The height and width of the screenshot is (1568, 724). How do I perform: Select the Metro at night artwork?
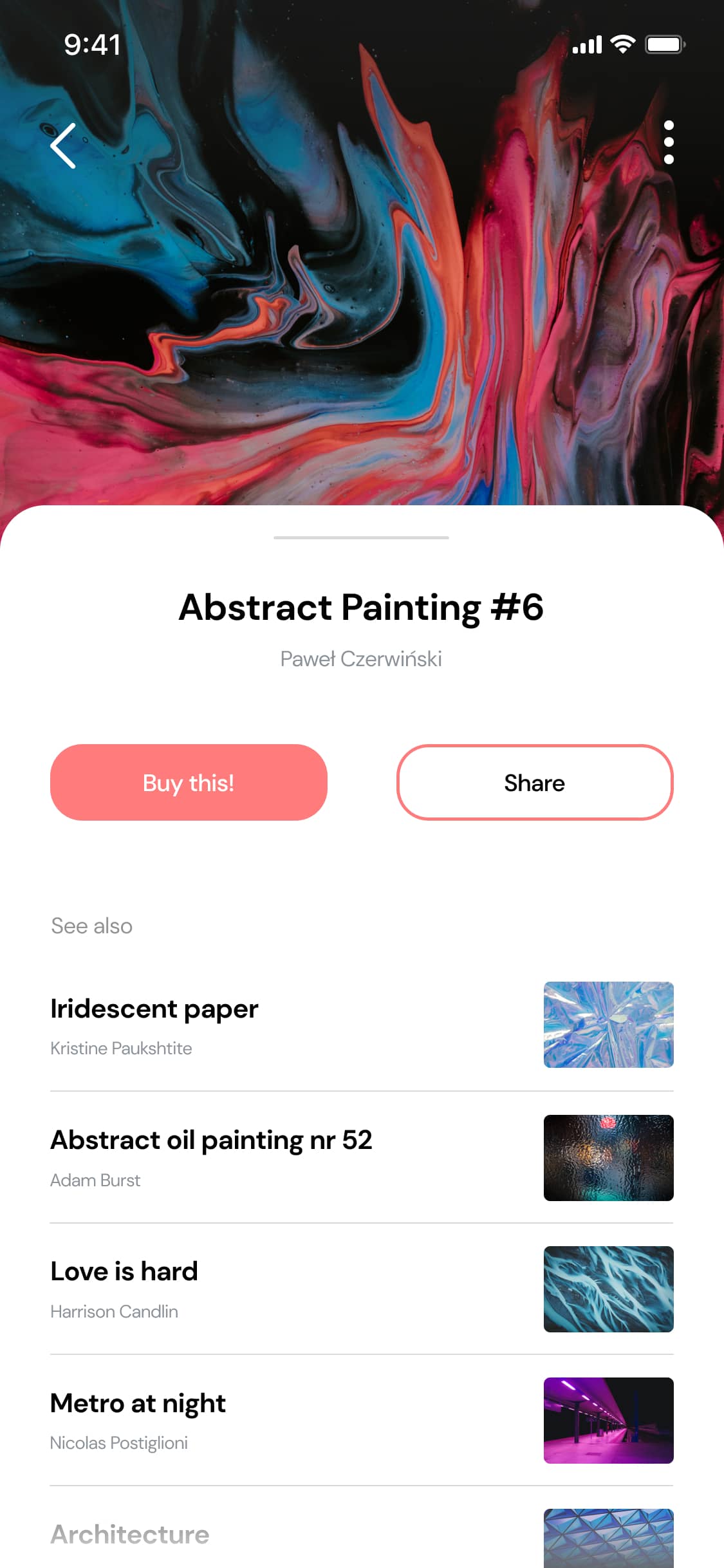click(138, 1403)
